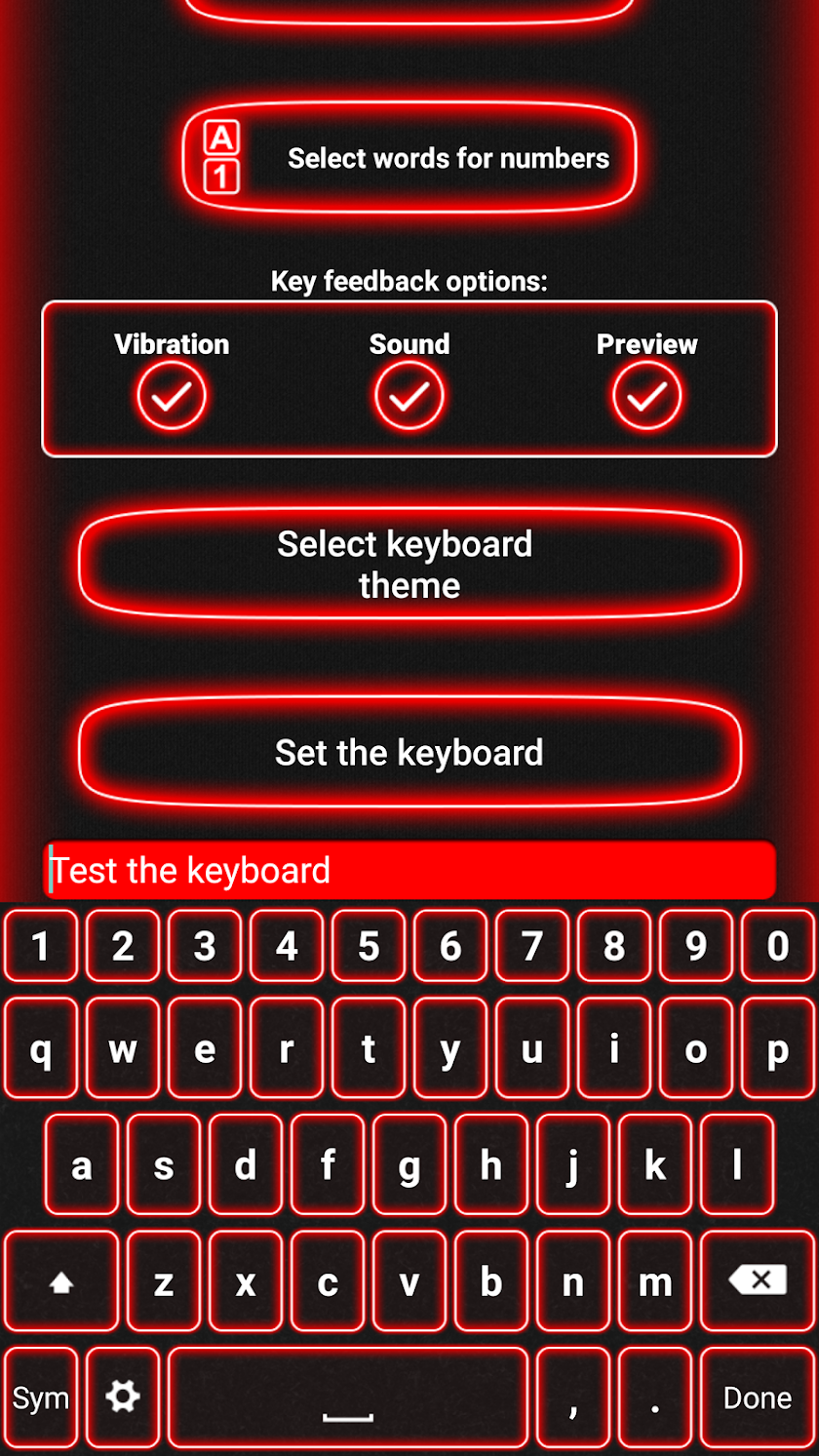Image resolution: width=819 pixels, height=1456 pixels.
Task: Tap the Done key
Action: [758, 1397]
